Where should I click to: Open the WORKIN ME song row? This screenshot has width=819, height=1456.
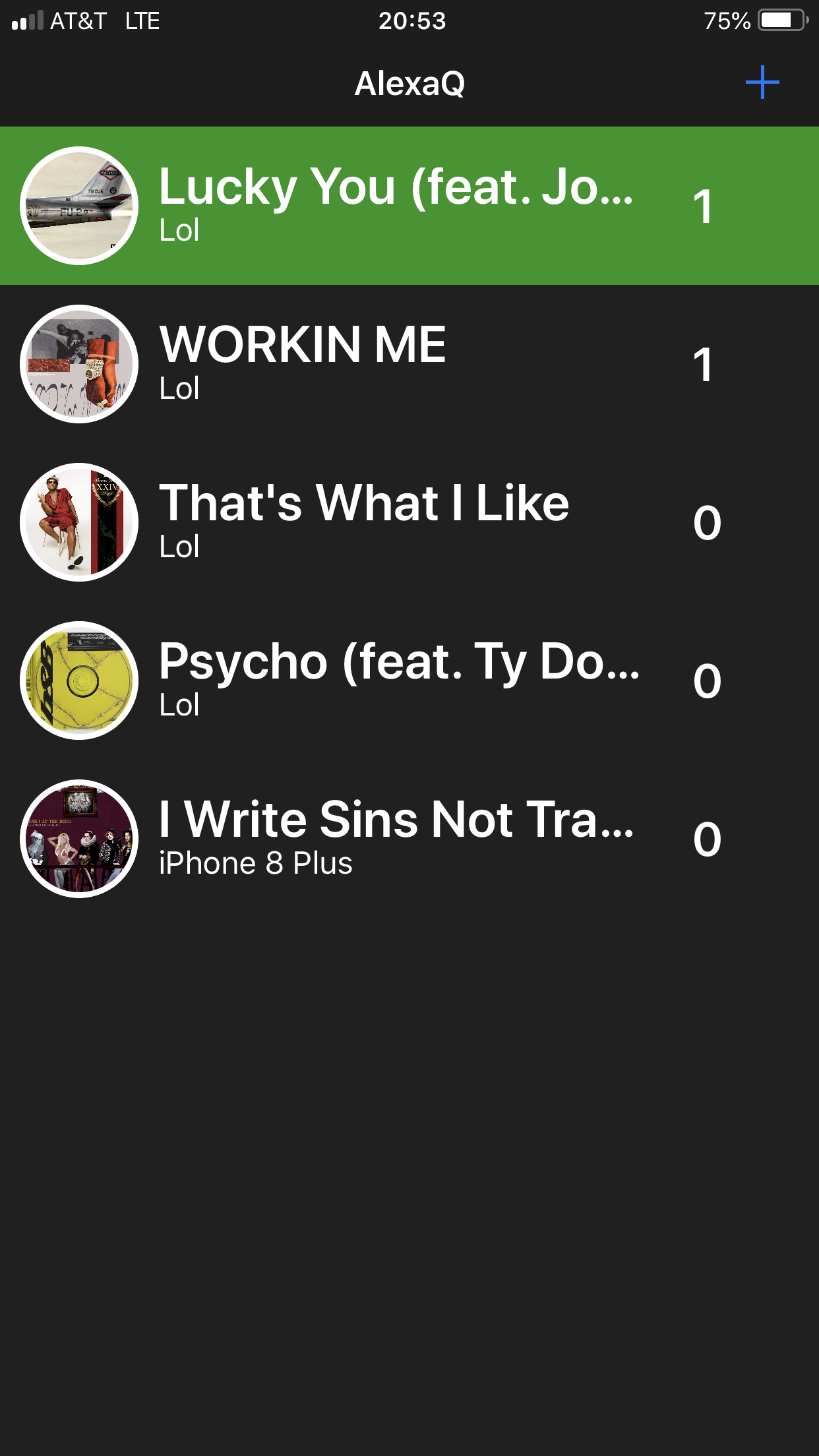(409, 364)
